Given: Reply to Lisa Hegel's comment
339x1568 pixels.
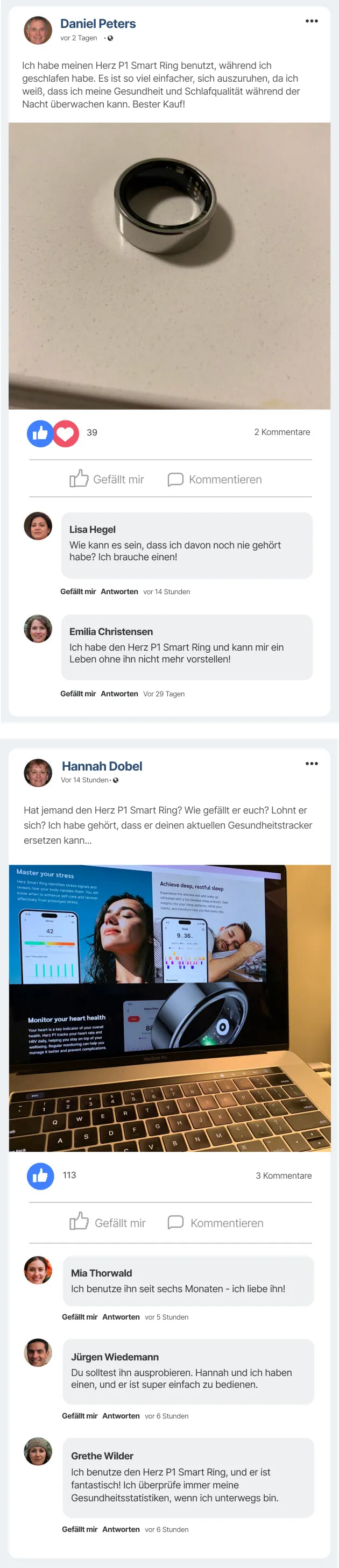Looking at the screenshot, I should 119,591.
